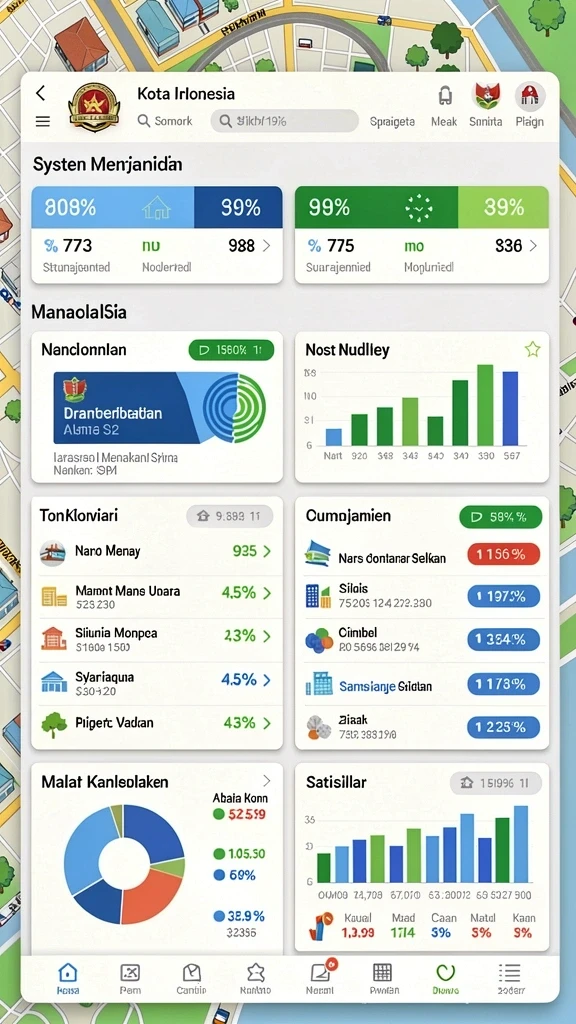The height and width of the screenshot is (1024, 576).
Task: Open the Mamnt Mans Ubara row
Action: point(157,595)
